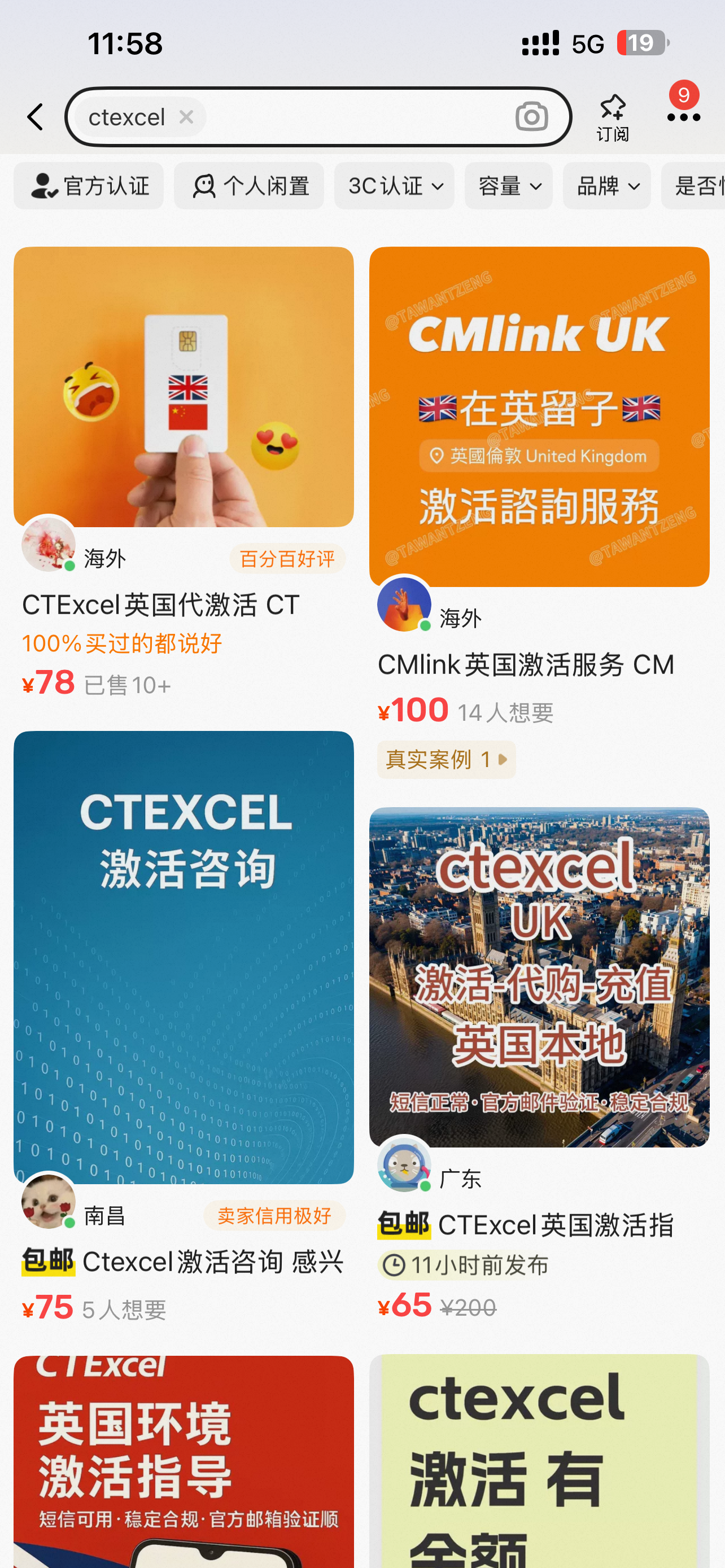Subscribe to this search (订阅)
This screenshot has height=1568, width=725.
point(613,117)
